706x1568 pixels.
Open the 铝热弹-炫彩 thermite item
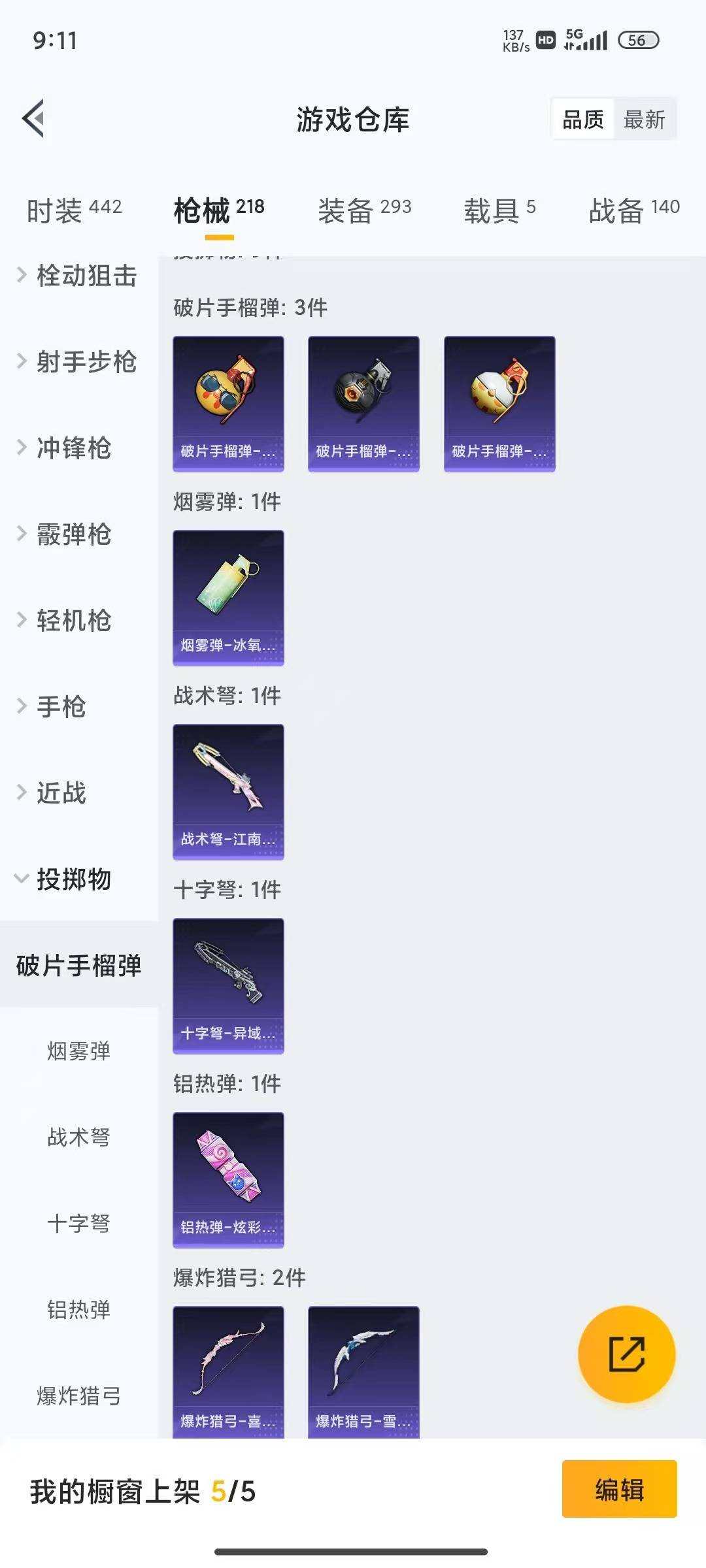point(227,1179)
